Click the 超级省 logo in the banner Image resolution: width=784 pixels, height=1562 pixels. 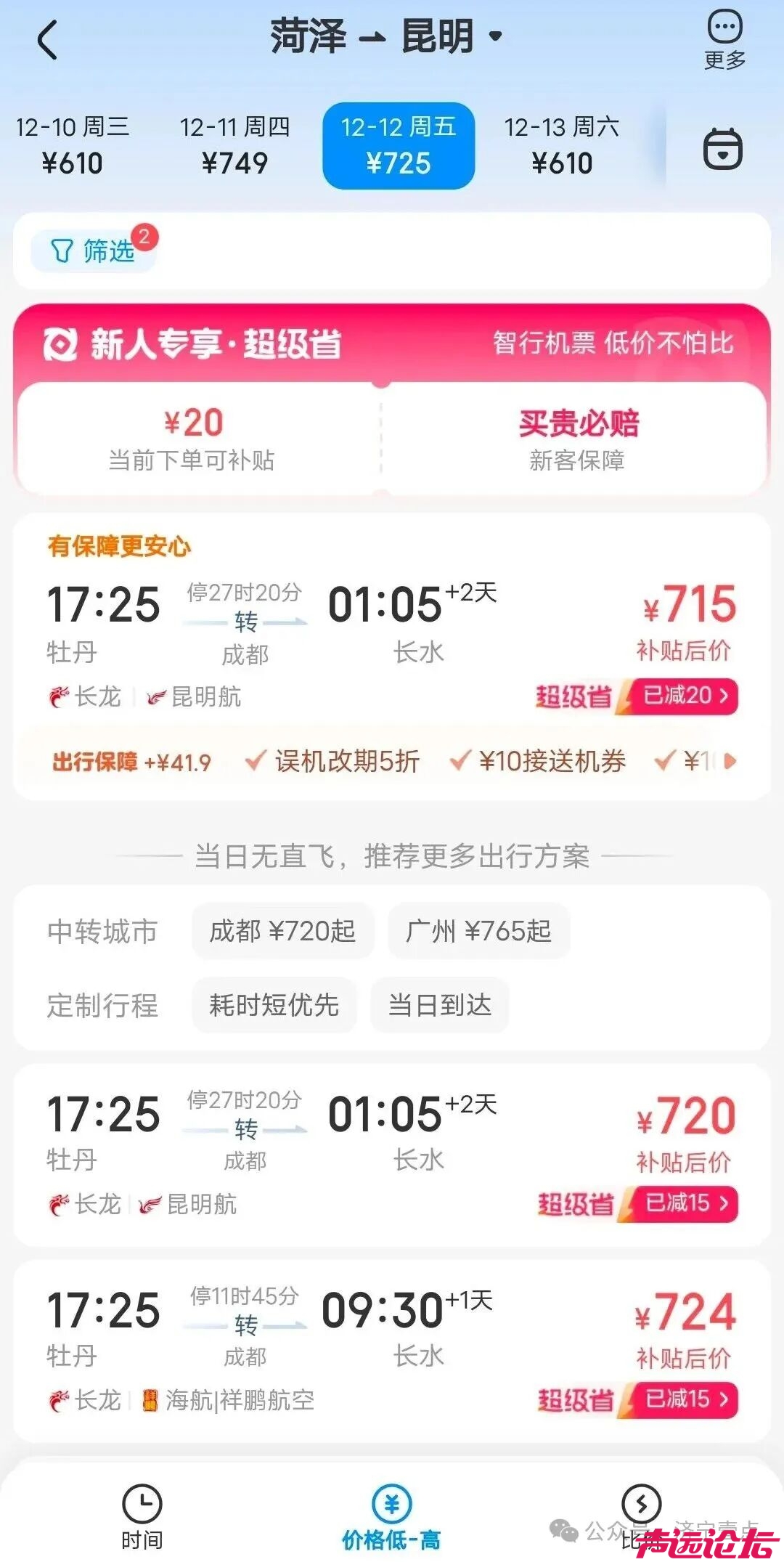tap(62, 344)
